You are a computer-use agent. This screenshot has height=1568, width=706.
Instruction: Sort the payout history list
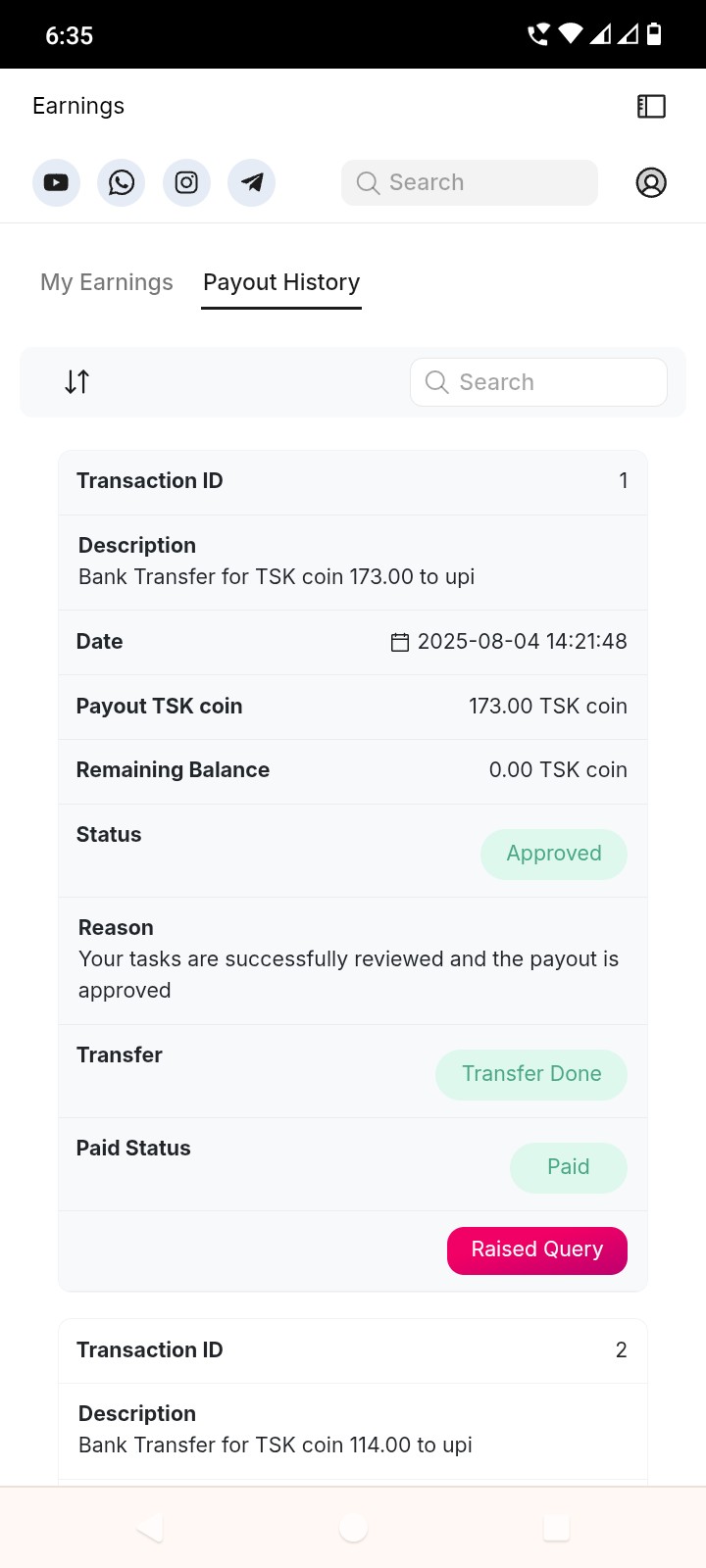(x=77, y=382)
